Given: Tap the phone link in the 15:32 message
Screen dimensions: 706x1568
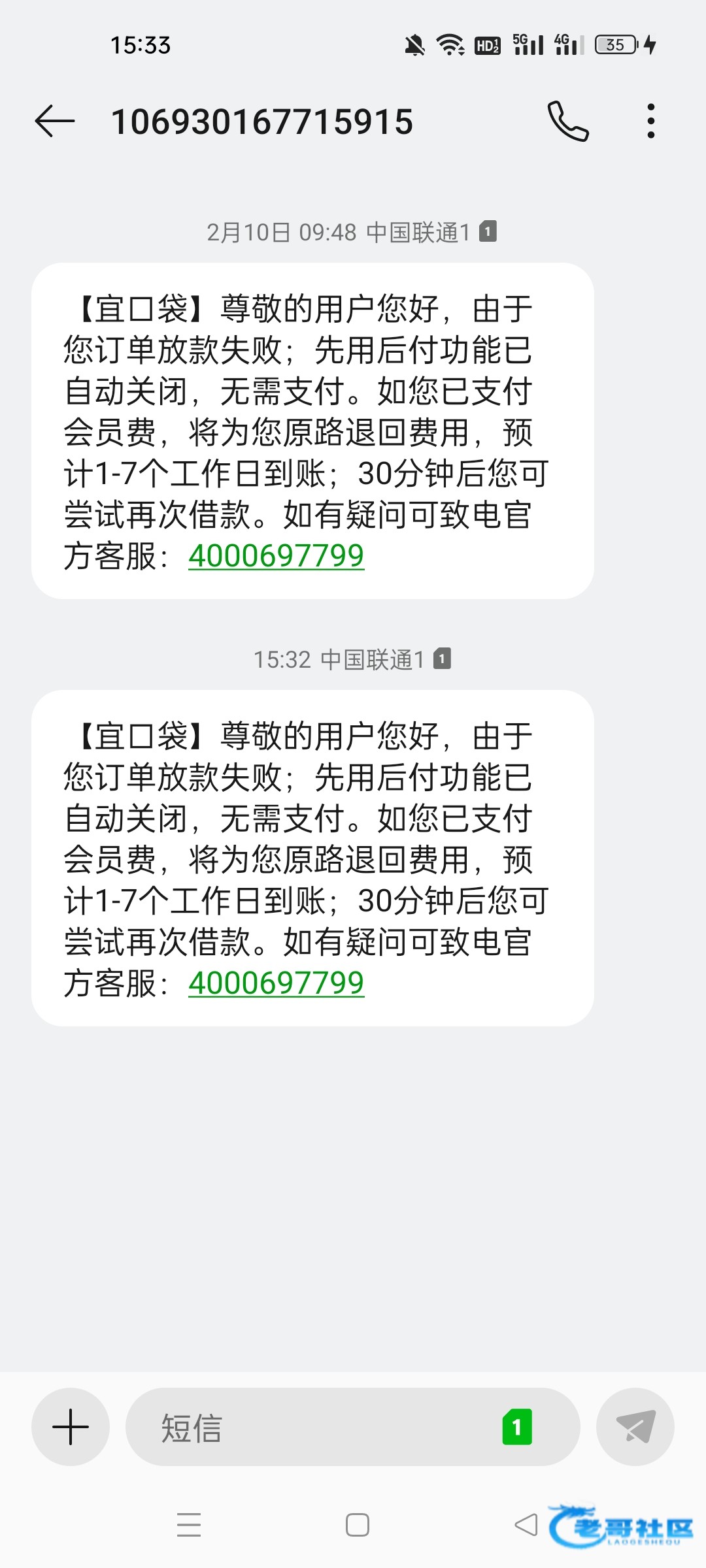Looking at the screenshot, I should pyautogui.click(x=276, y=983).
